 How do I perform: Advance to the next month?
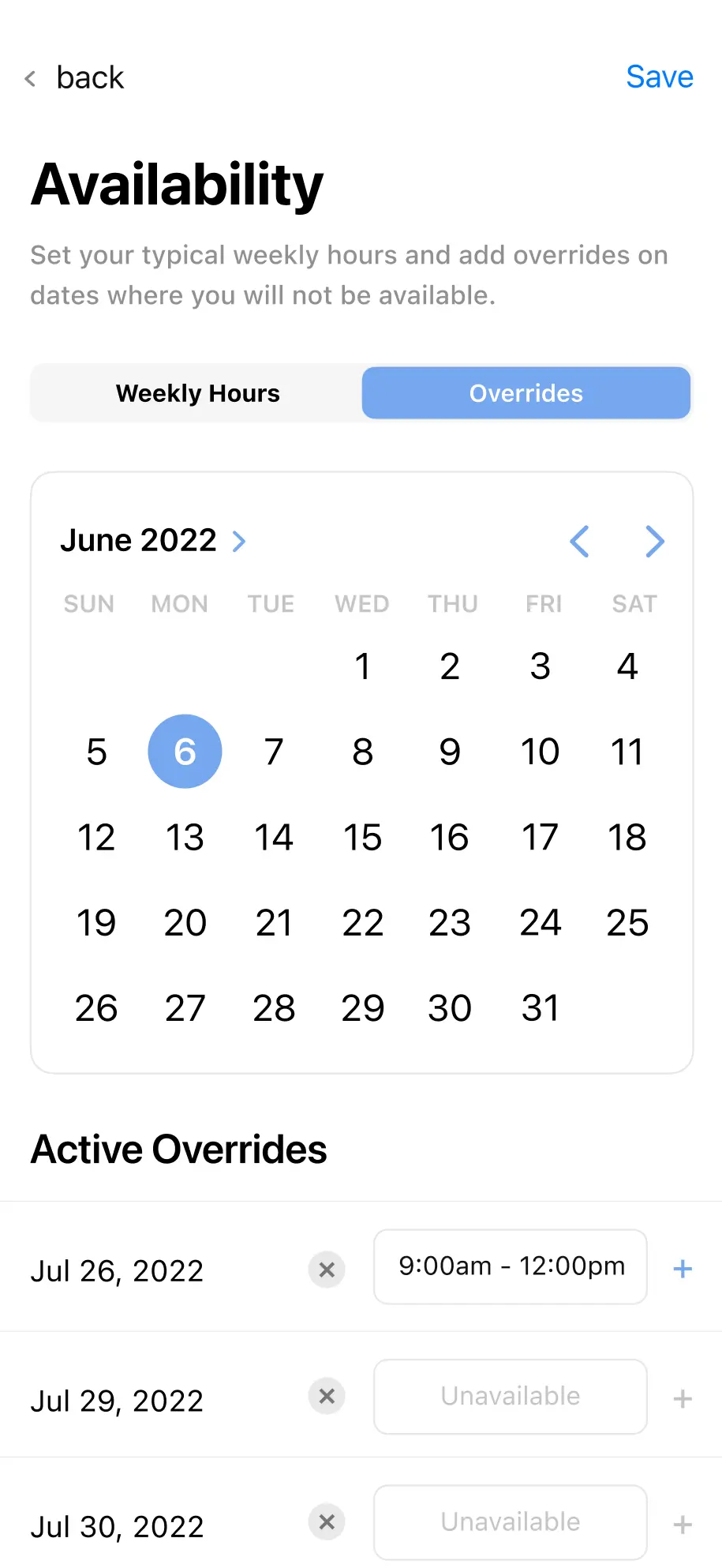pyautogui.click(x=654, y=542)
